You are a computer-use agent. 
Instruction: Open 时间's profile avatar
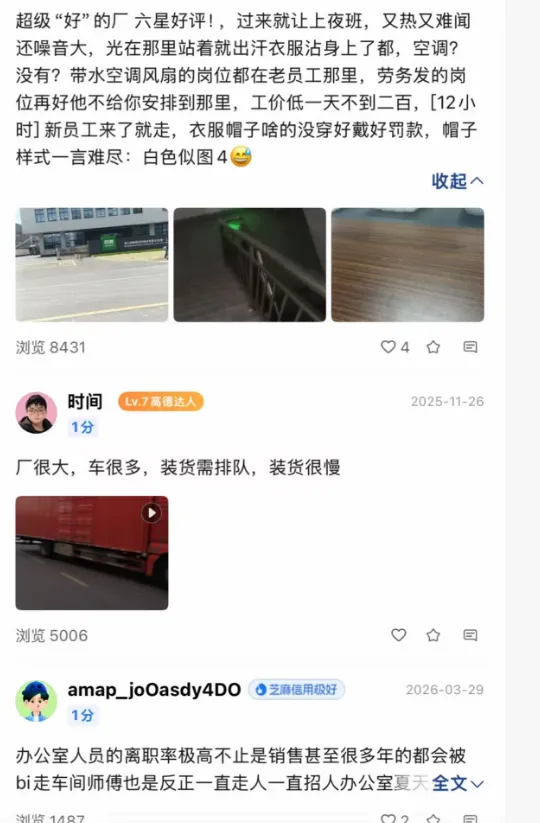click(36, 413)
